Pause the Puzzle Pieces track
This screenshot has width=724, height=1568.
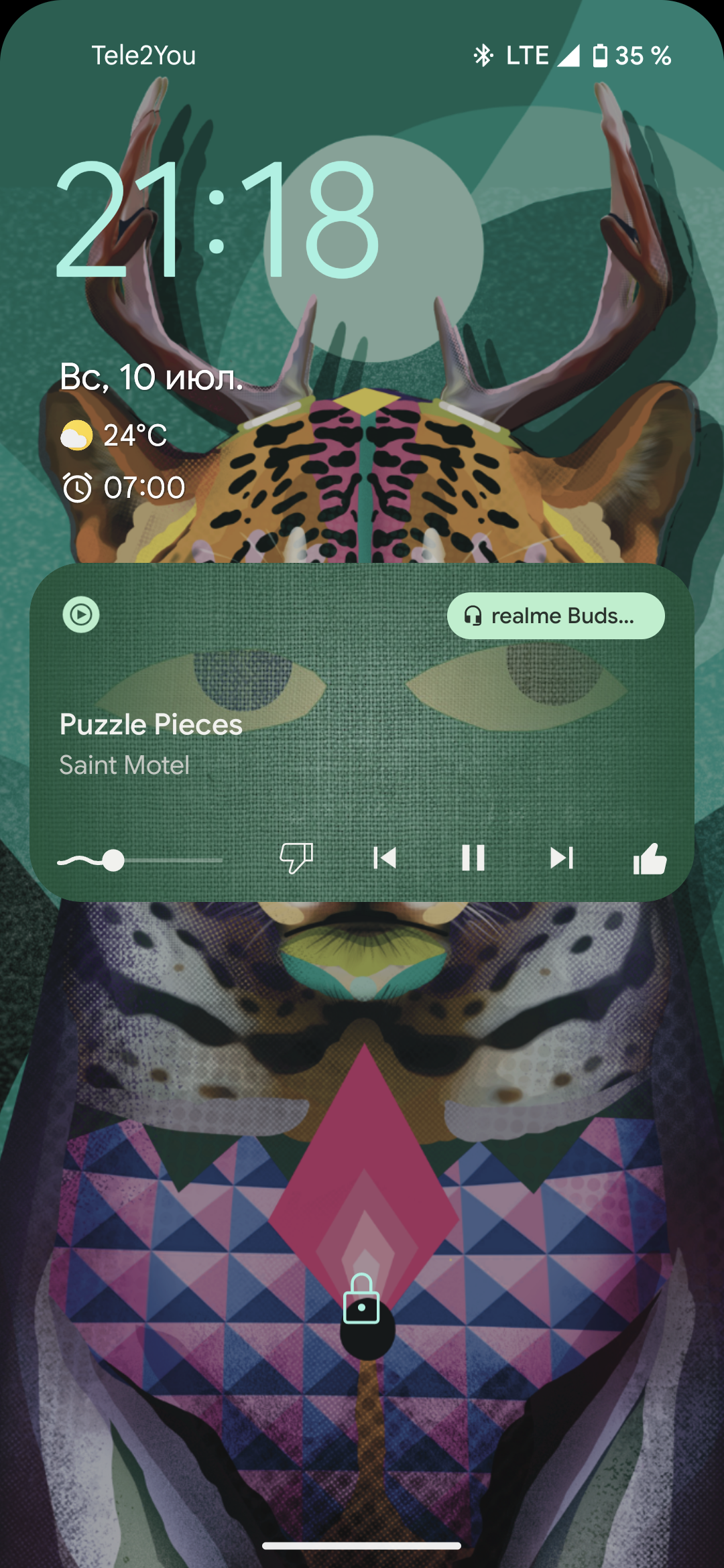coord(473,858)
